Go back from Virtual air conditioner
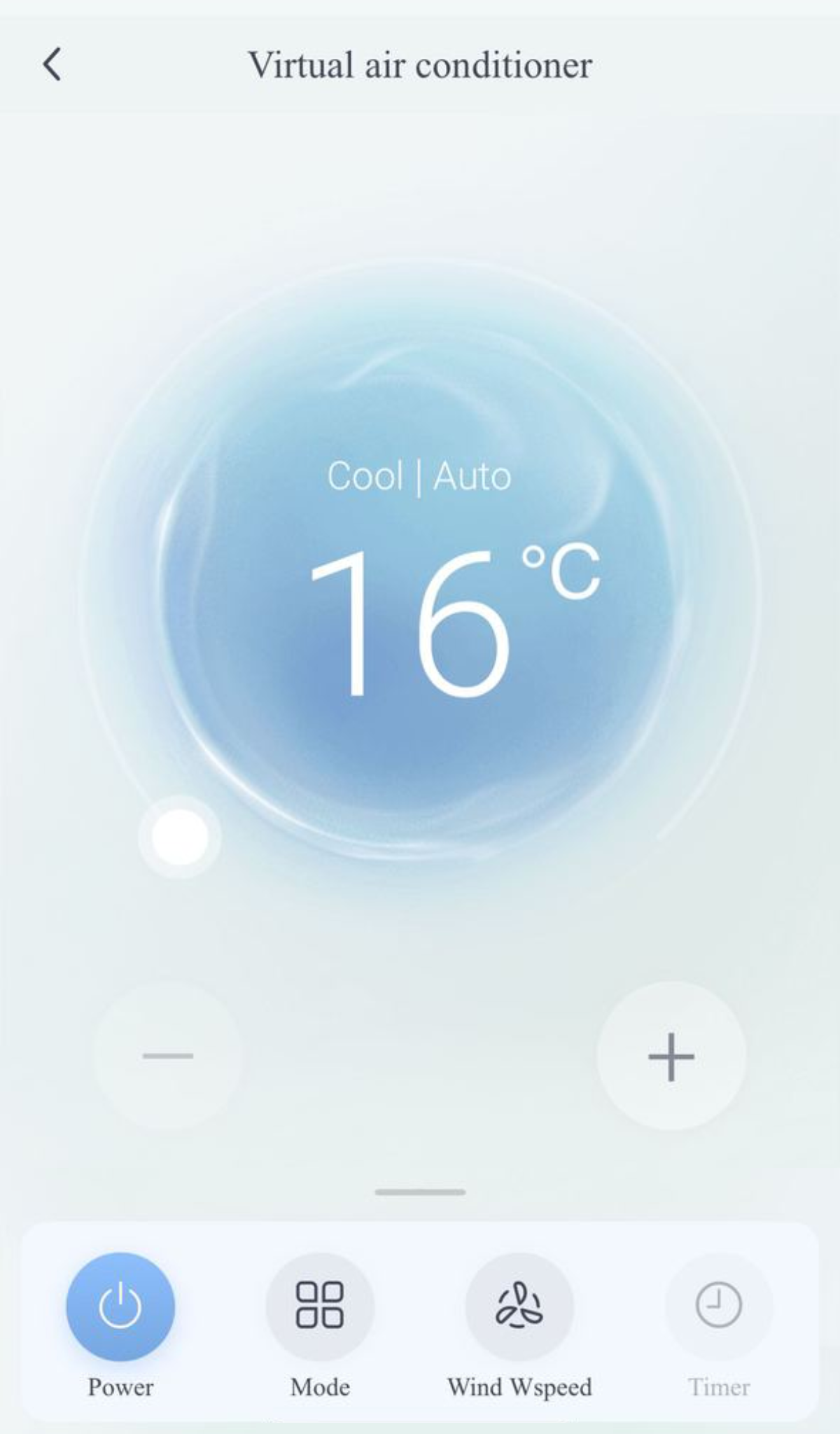The height and width of the screenshot is (1434, 840). pyautogui.click(x=52, y=65)
